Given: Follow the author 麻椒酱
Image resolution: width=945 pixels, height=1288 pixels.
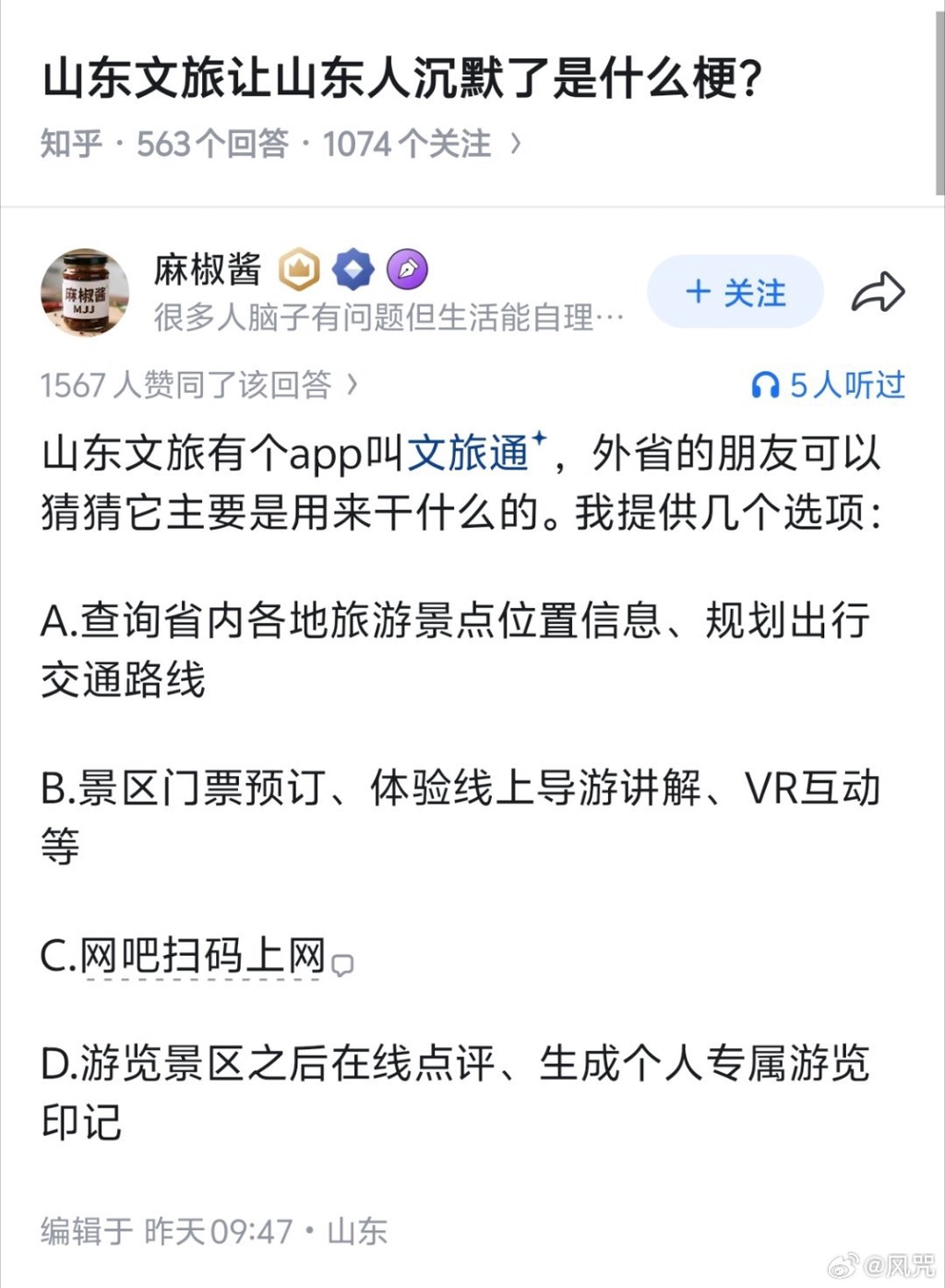Looking at the screenshot, I should (x=735, y=292).
